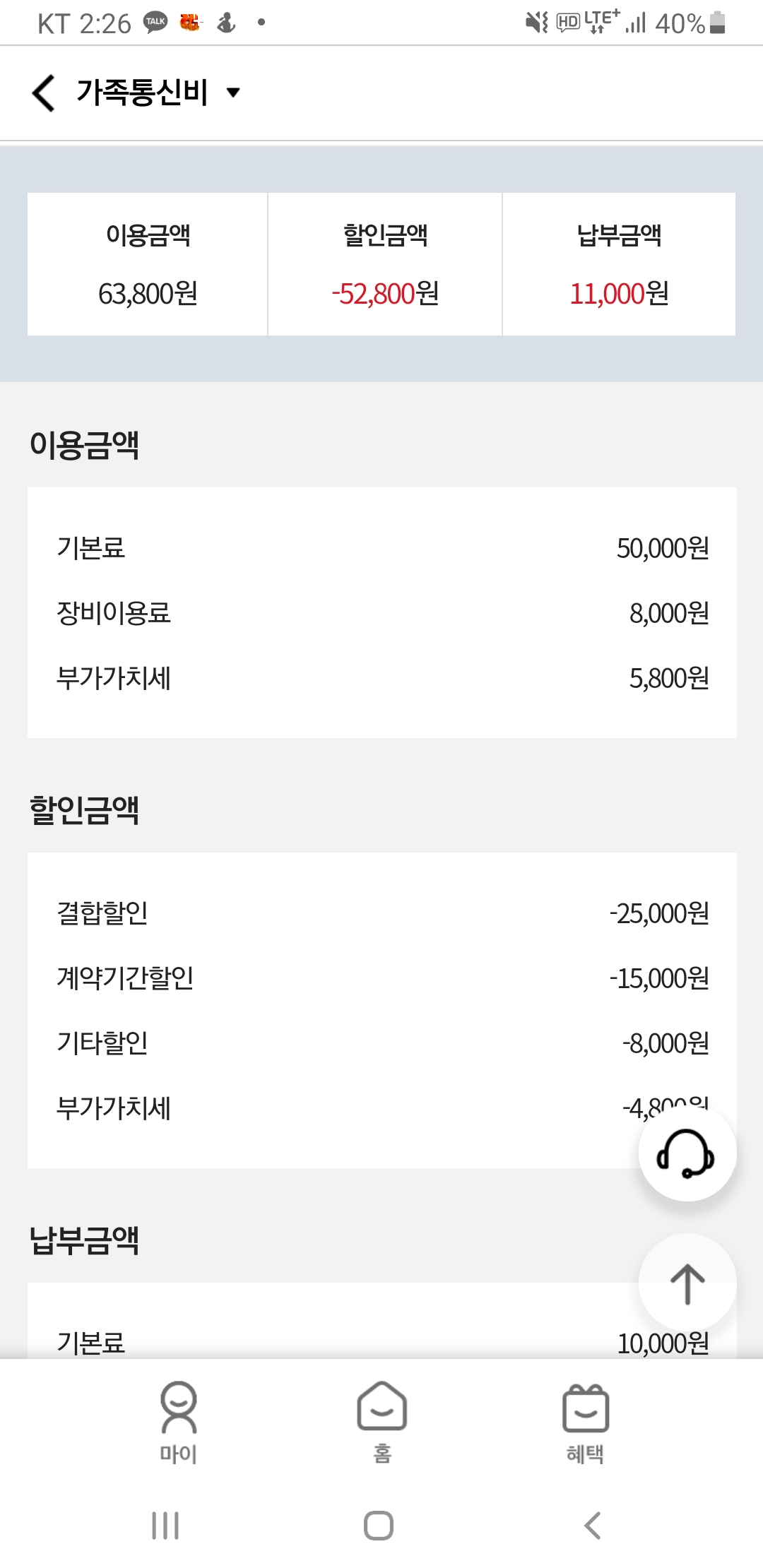763x1568 pixels.
Task: Open the customer support headset button
Action: 687,1153
